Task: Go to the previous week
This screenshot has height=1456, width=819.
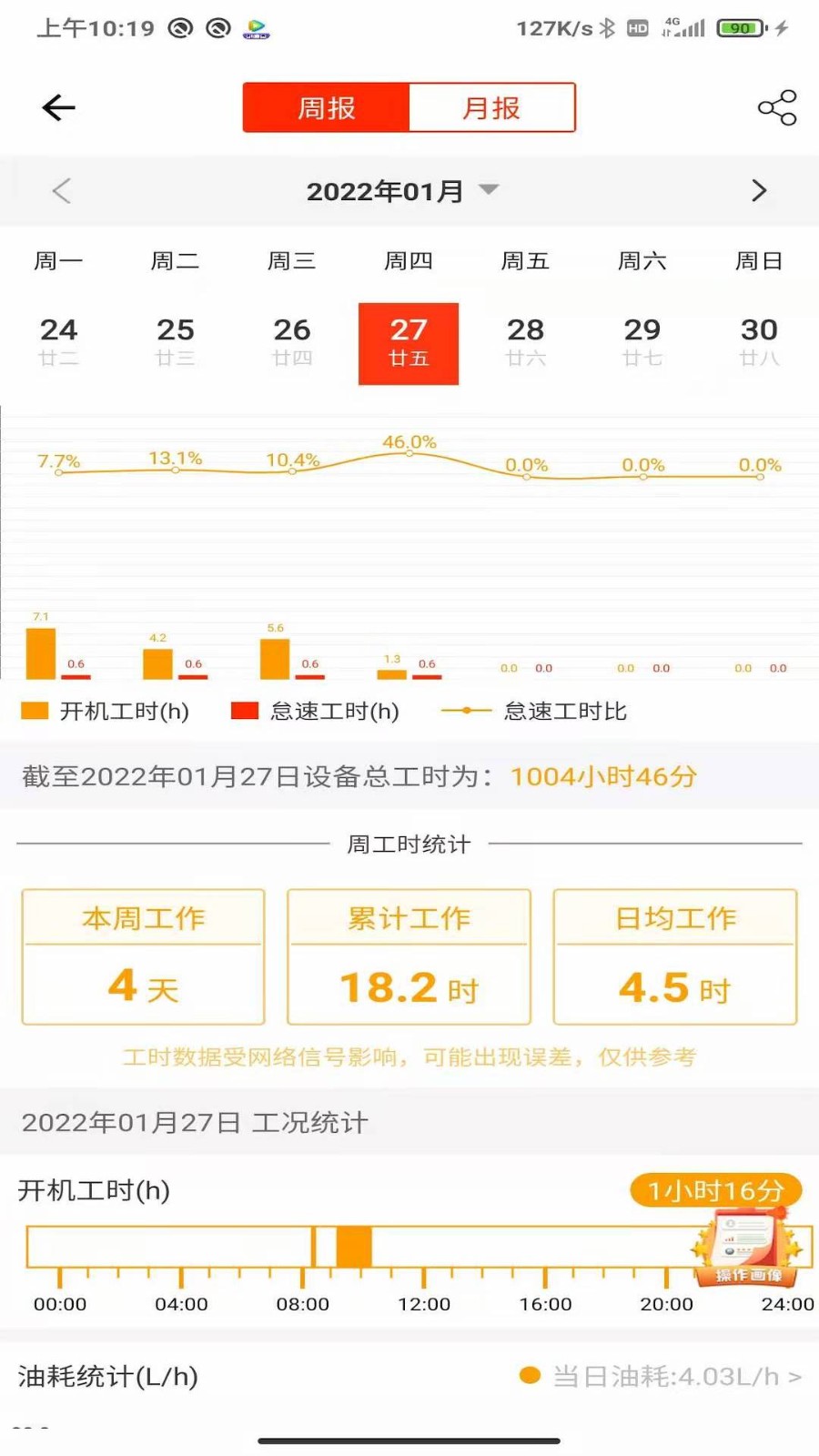Action: pos(61,191)
